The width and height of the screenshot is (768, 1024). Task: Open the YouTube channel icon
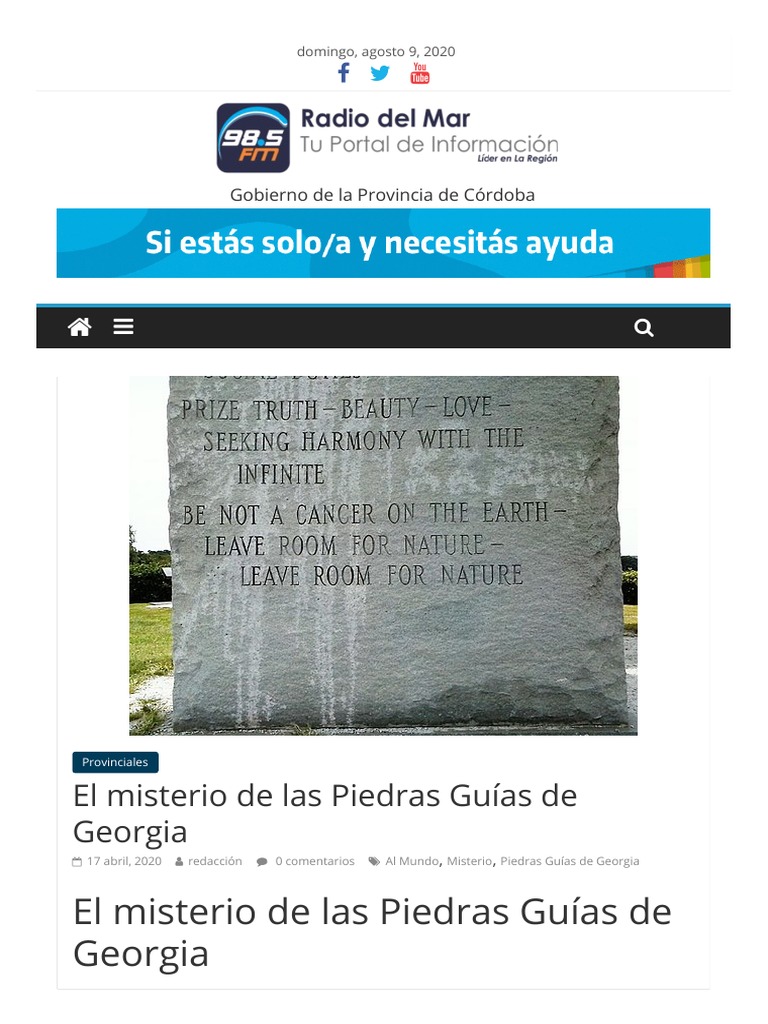coord(420,72)
